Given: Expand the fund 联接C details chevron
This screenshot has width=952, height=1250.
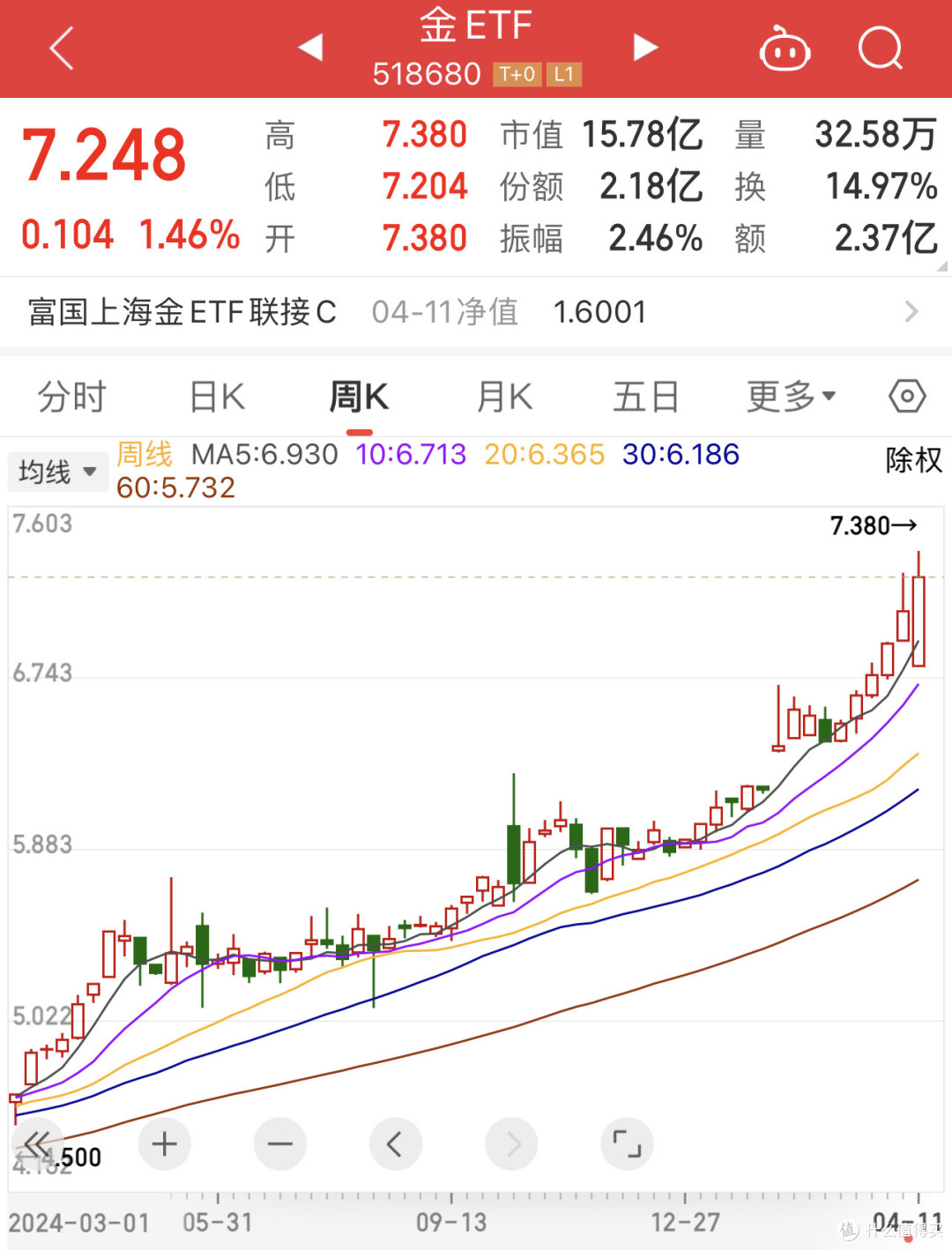Looking at the screenshot, I should pos(912,311).
